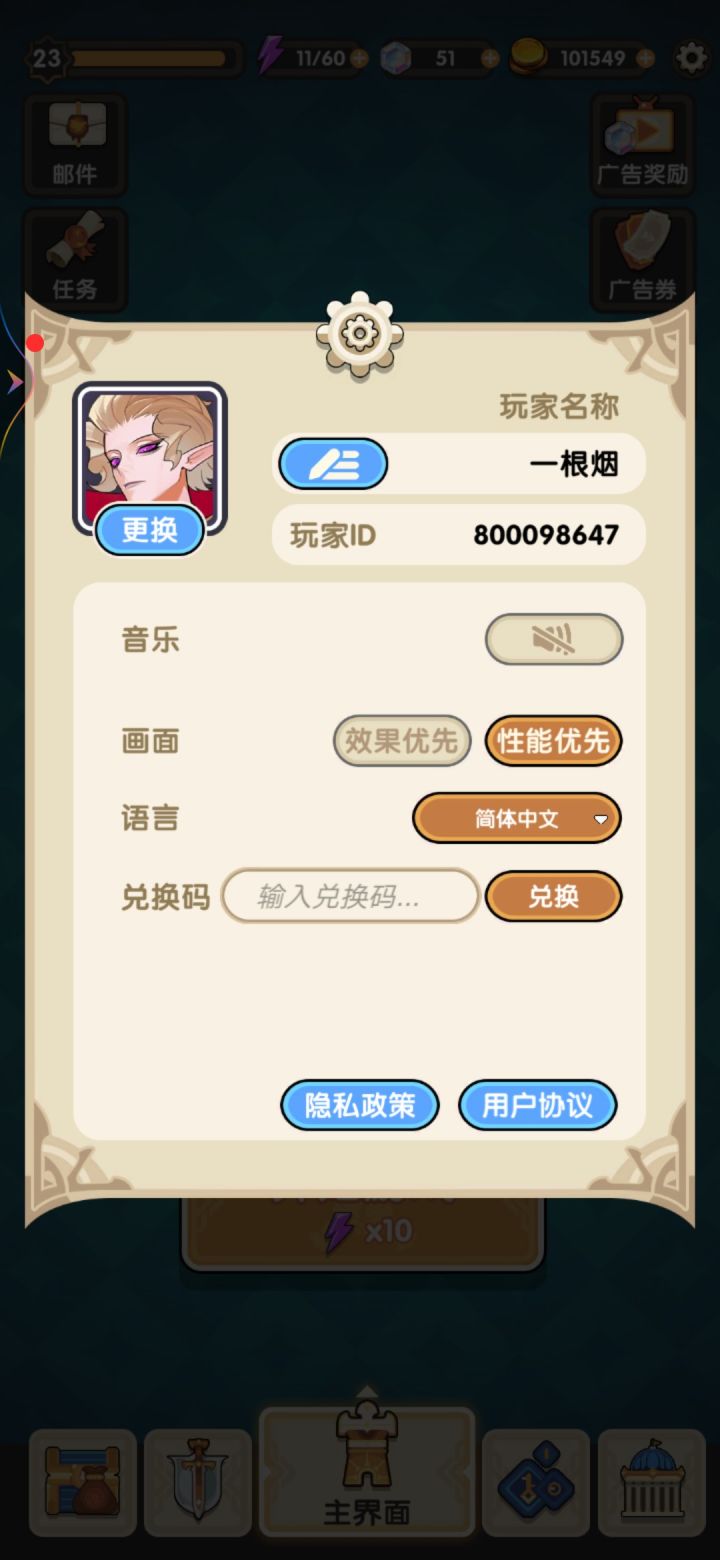This screenshot has width=720, height=1560.
Task: Select 性能优先 graphics mode
Action: coord(553,741)
